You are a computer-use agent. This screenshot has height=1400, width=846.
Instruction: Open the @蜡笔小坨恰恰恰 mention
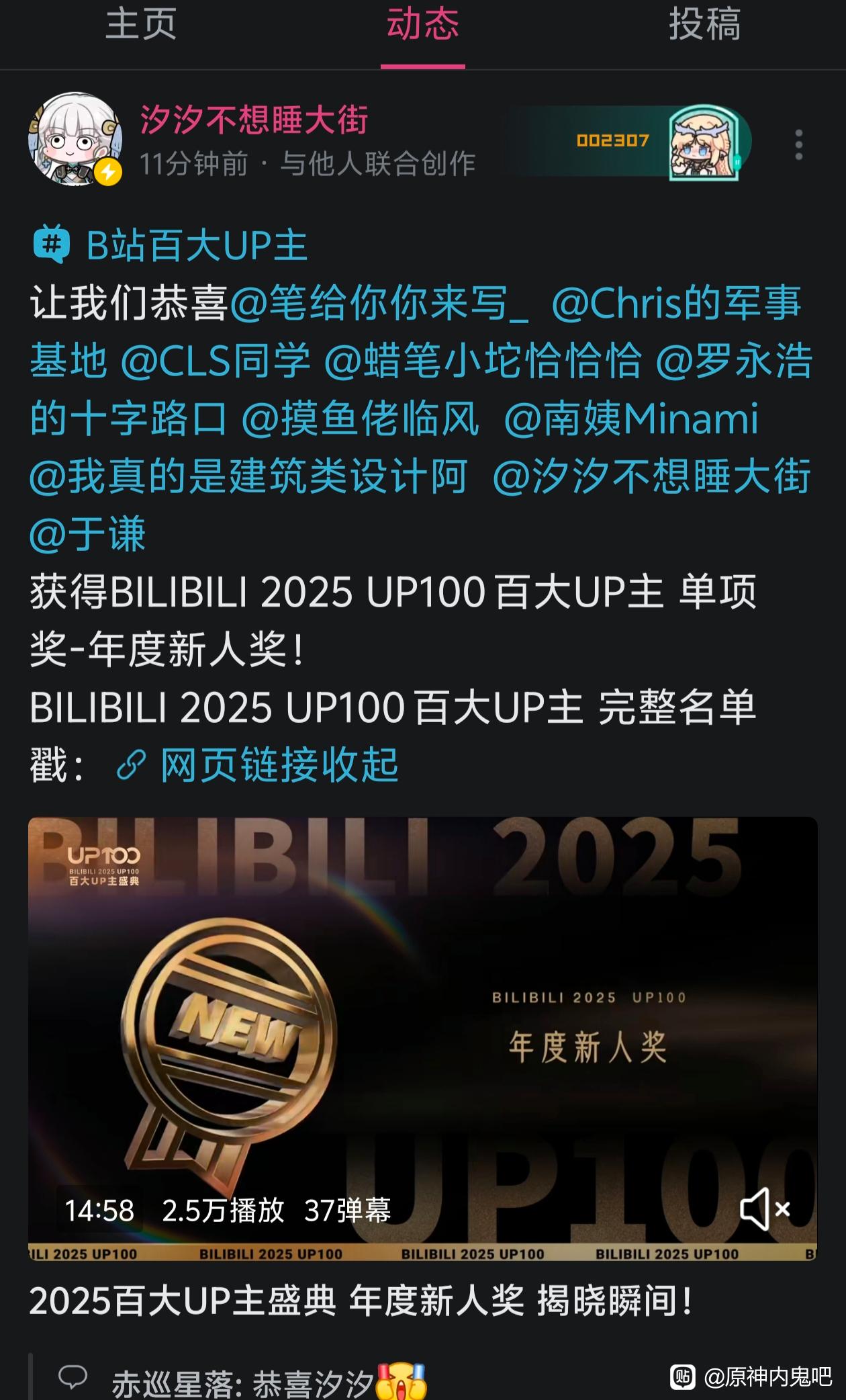[x=483, y=361]
